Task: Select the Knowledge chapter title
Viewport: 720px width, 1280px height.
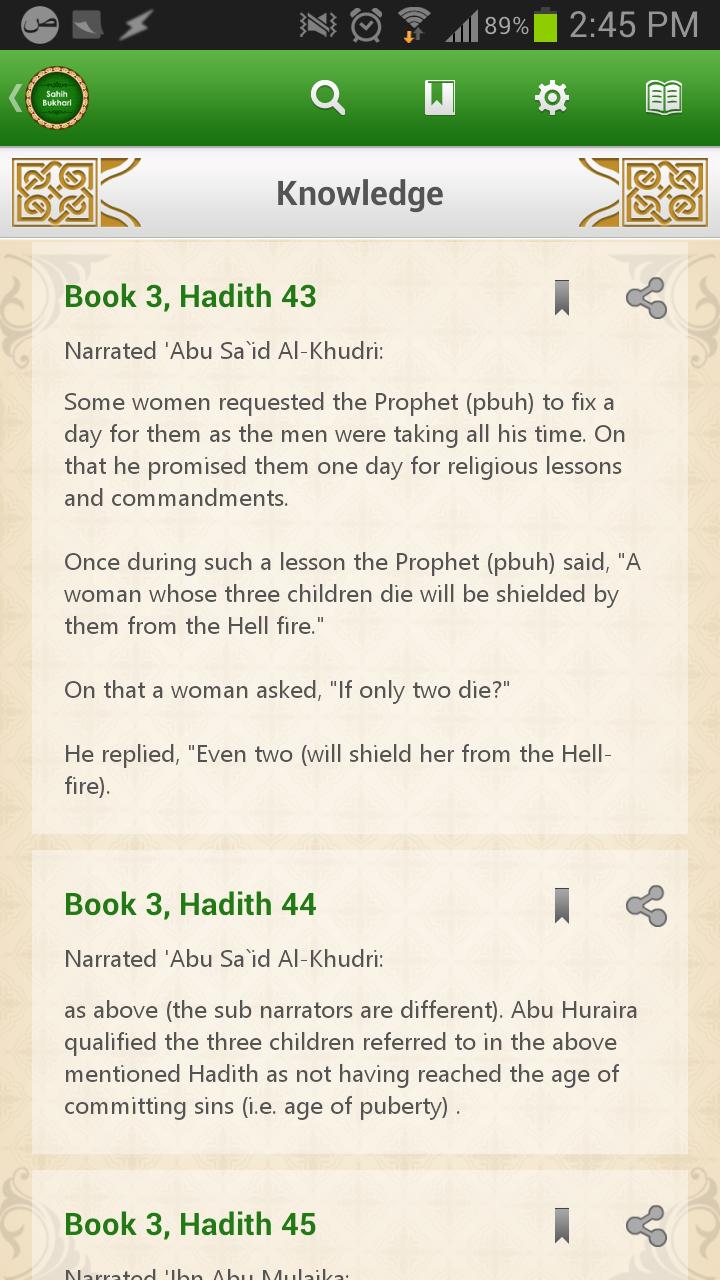Action: [360, 192]
